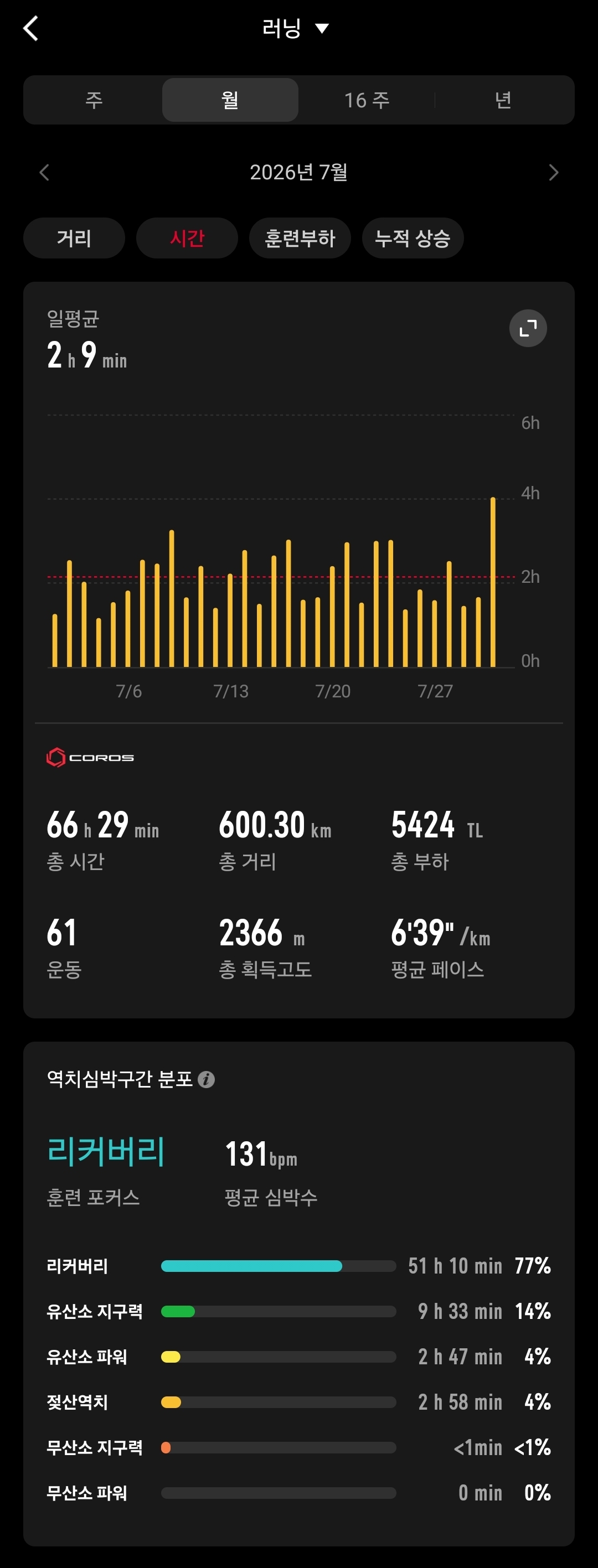
Task: Go to the next month
Action: pyautogui.click(x=553, y=172)
